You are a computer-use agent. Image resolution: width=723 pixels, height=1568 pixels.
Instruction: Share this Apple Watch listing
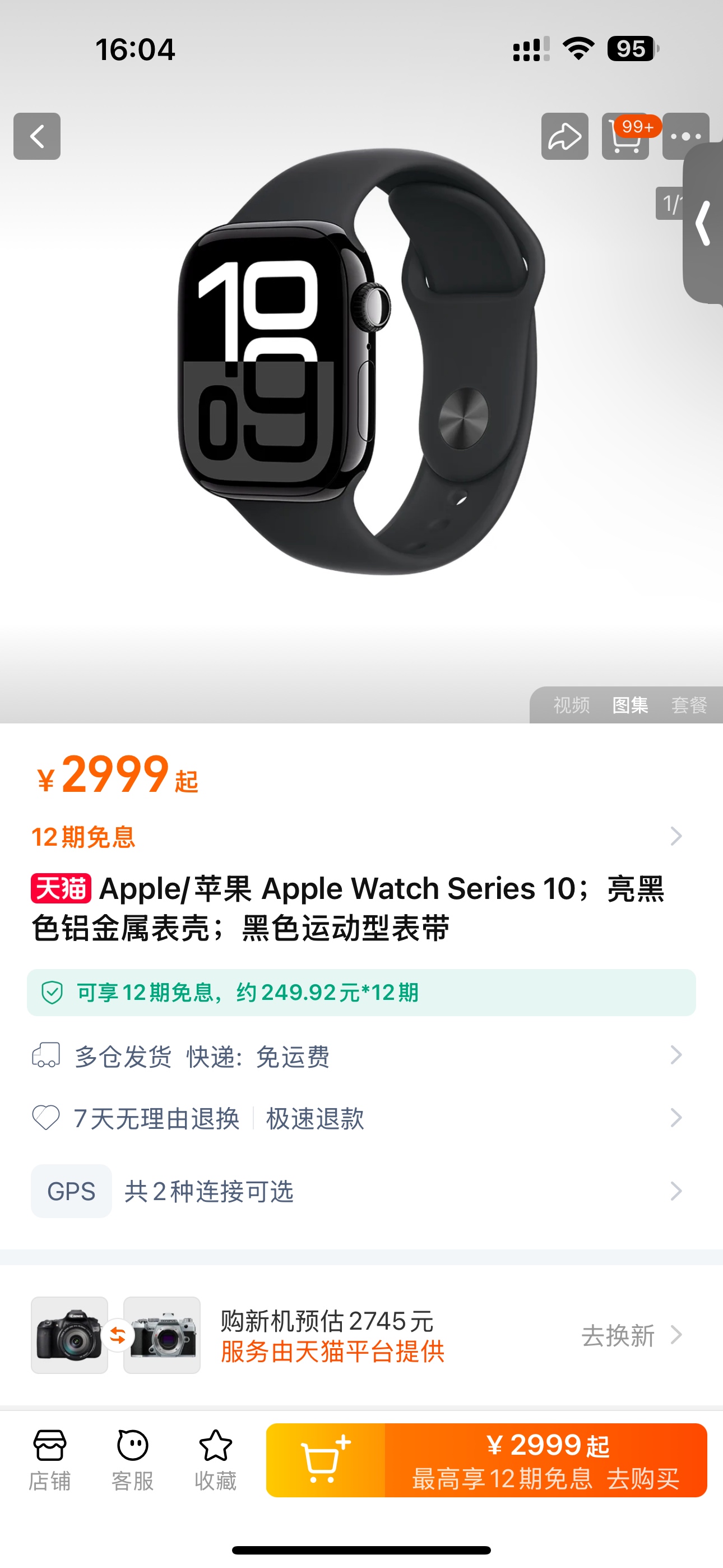[x=565, y=136]
